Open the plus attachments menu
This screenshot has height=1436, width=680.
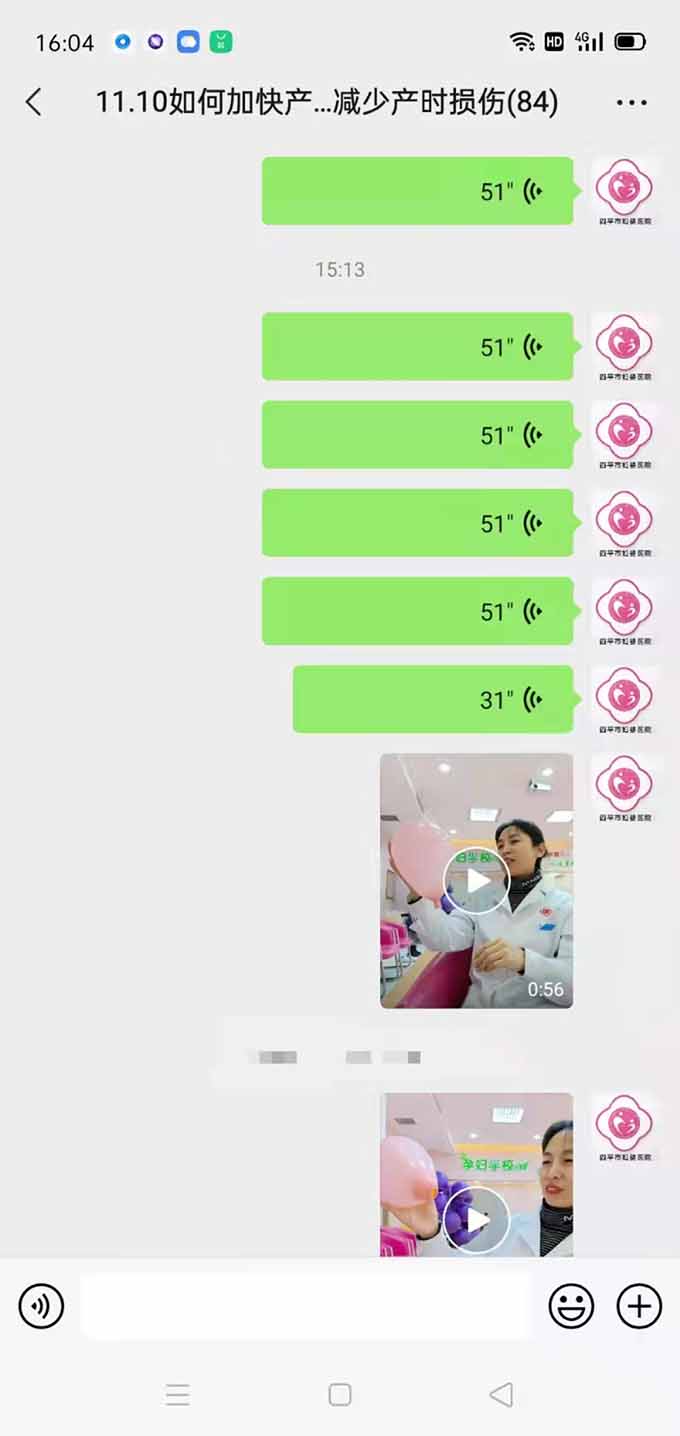639,1306
